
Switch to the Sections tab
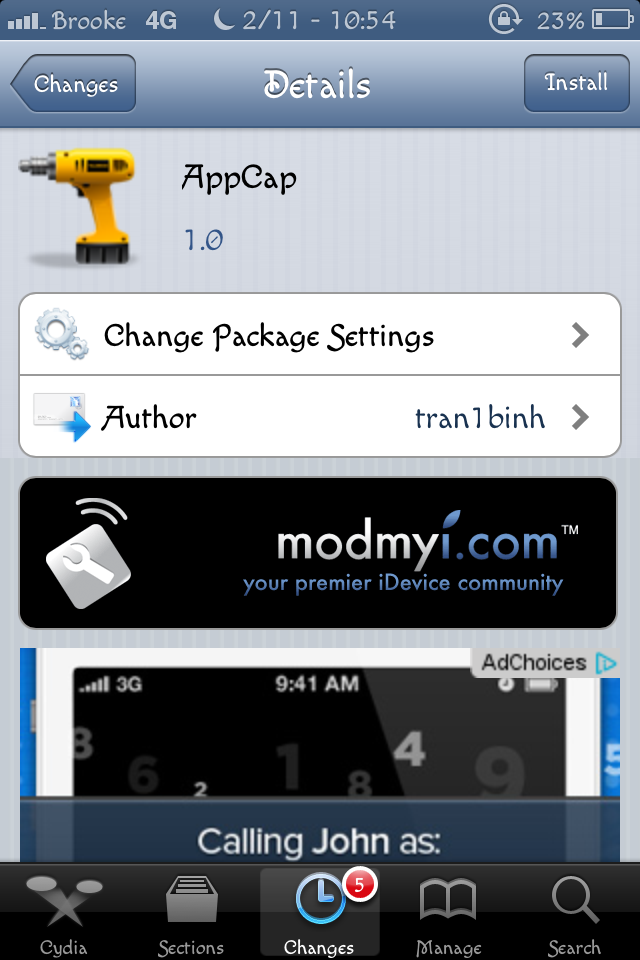click(x=191, y=915)
